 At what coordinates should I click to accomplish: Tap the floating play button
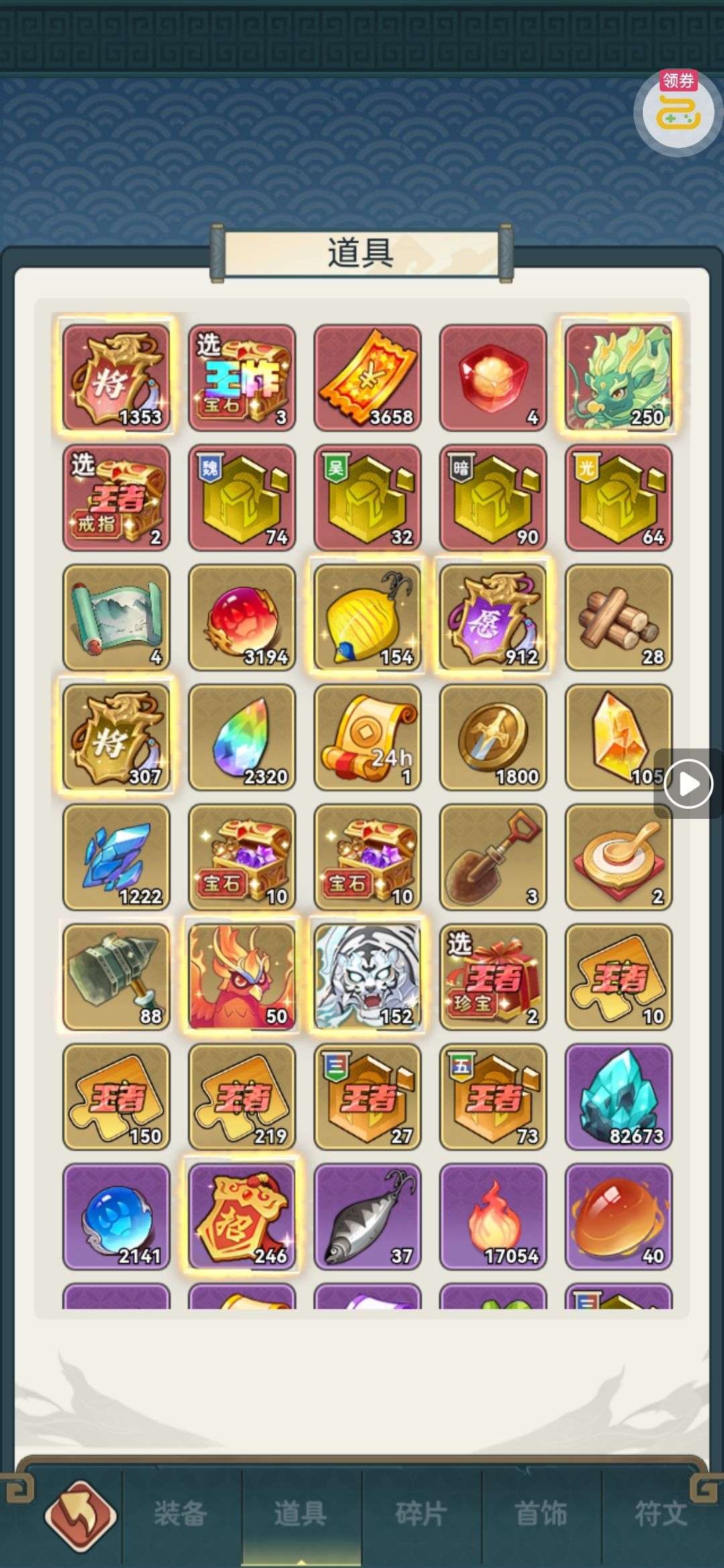point(688,783)
